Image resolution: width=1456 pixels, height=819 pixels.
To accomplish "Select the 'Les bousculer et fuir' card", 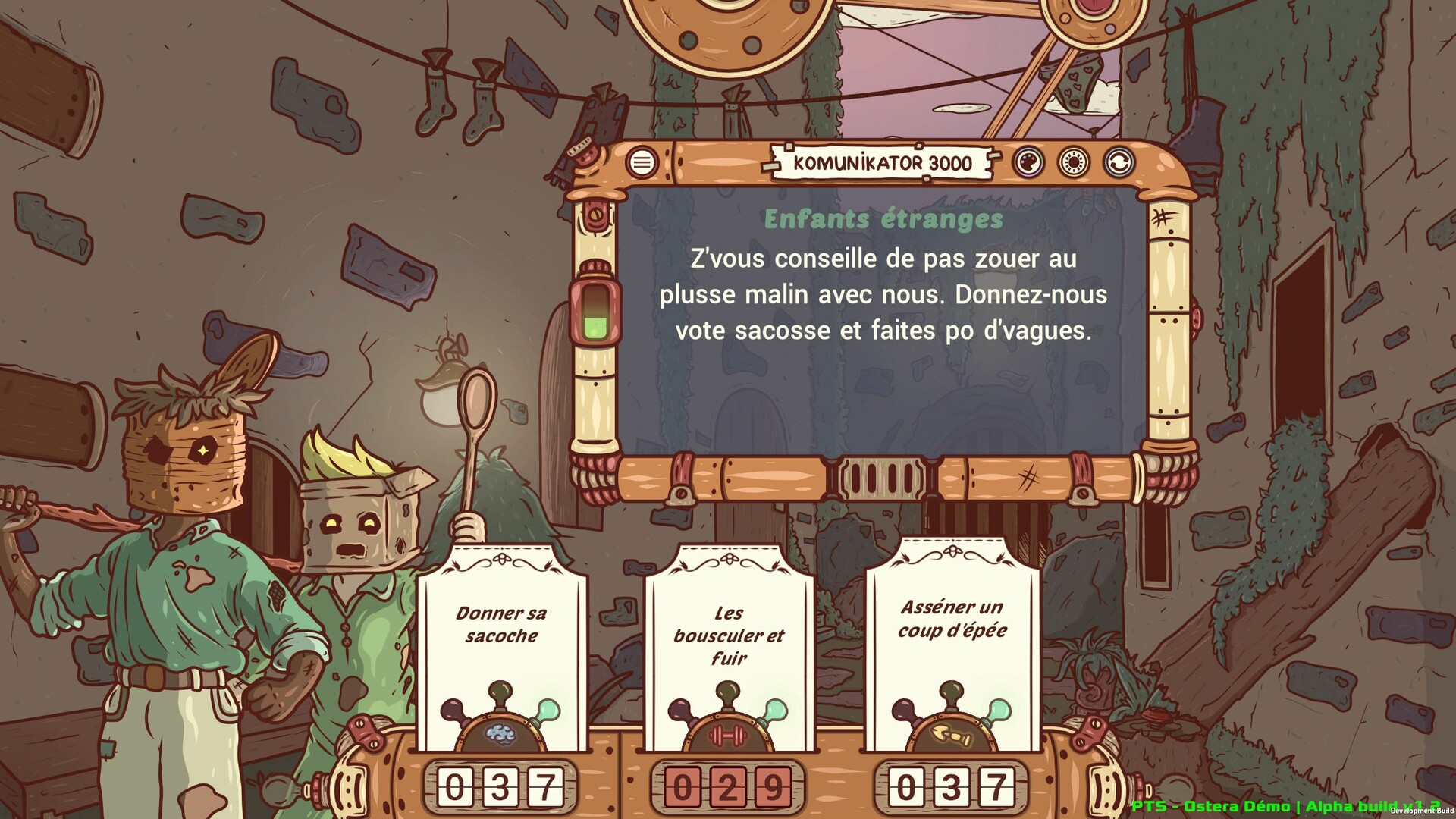I will 728,645.
